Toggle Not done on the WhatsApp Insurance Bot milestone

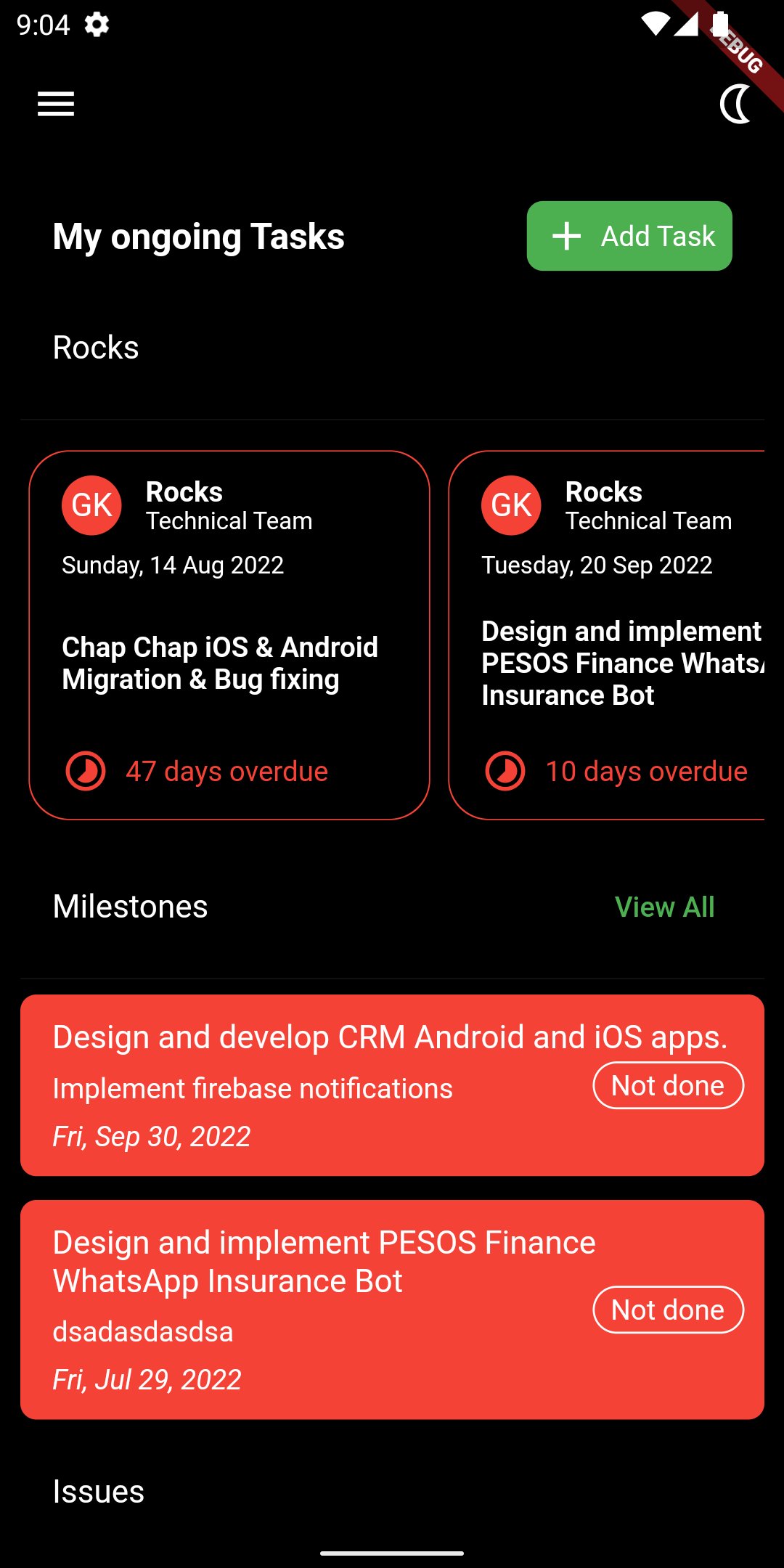pos(669,1310)
